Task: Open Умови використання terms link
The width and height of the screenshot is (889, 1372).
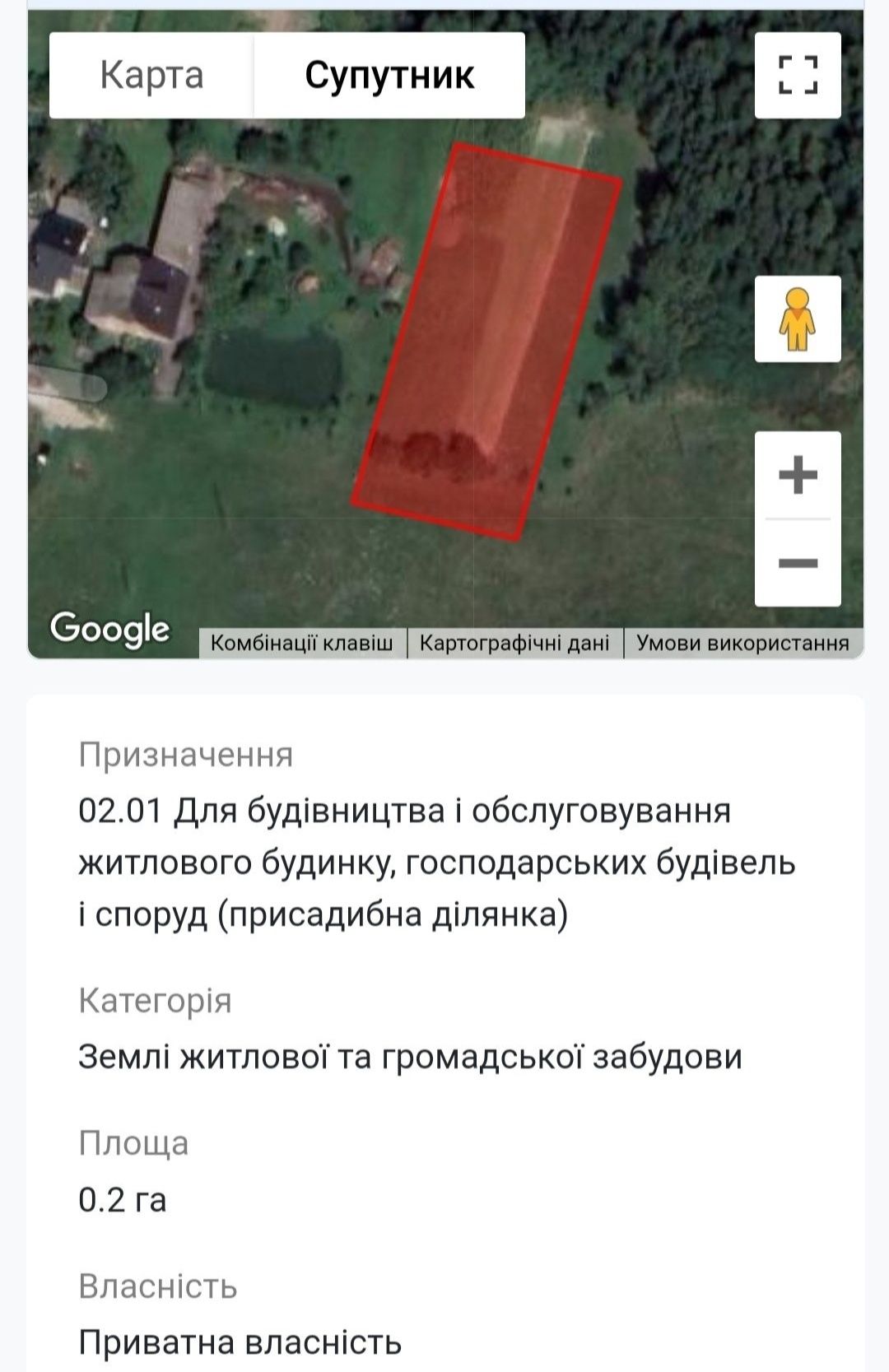Action: [x=742, y=643]
